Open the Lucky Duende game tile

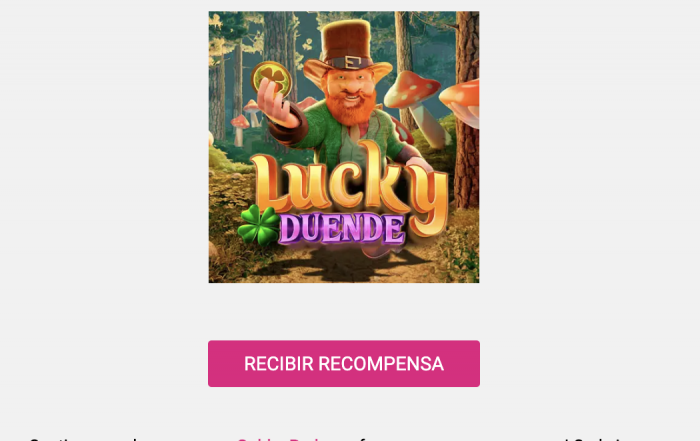(343, 147)
